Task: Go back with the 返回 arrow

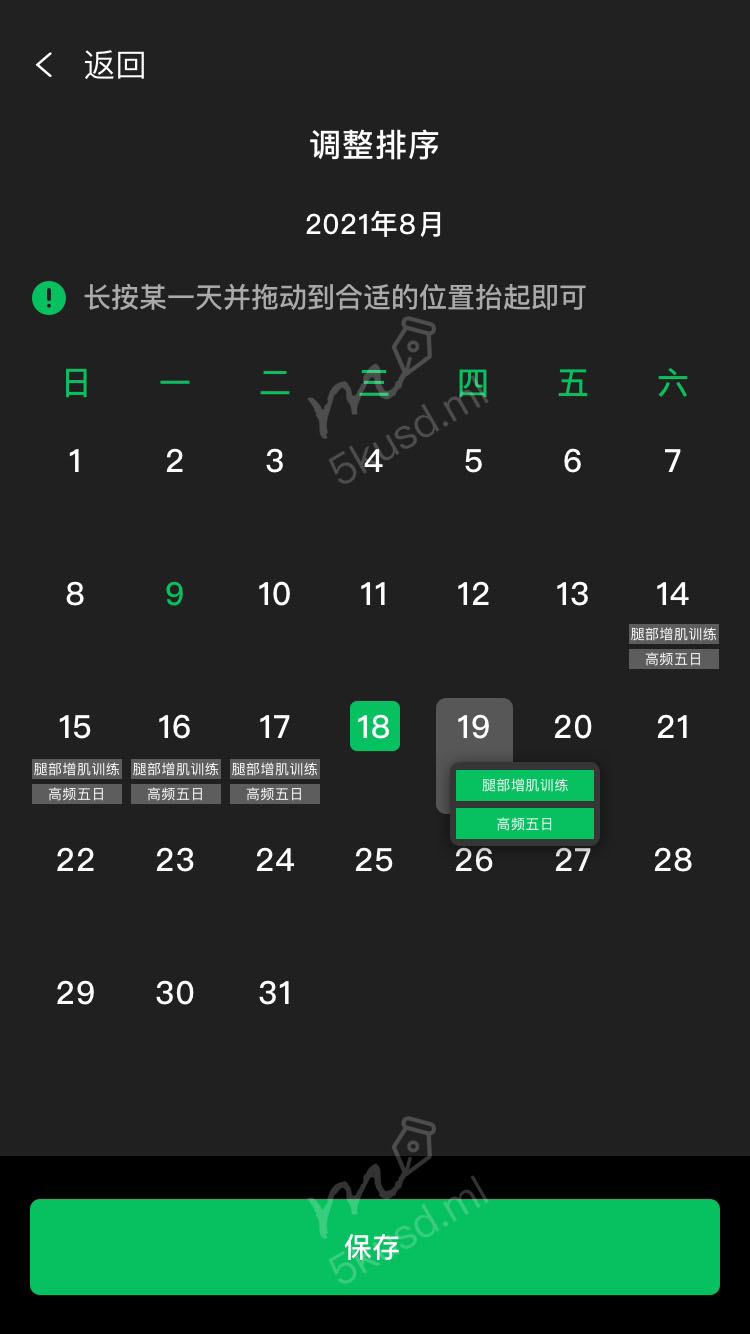Action: pyautogui.click(x=44, y=66)
